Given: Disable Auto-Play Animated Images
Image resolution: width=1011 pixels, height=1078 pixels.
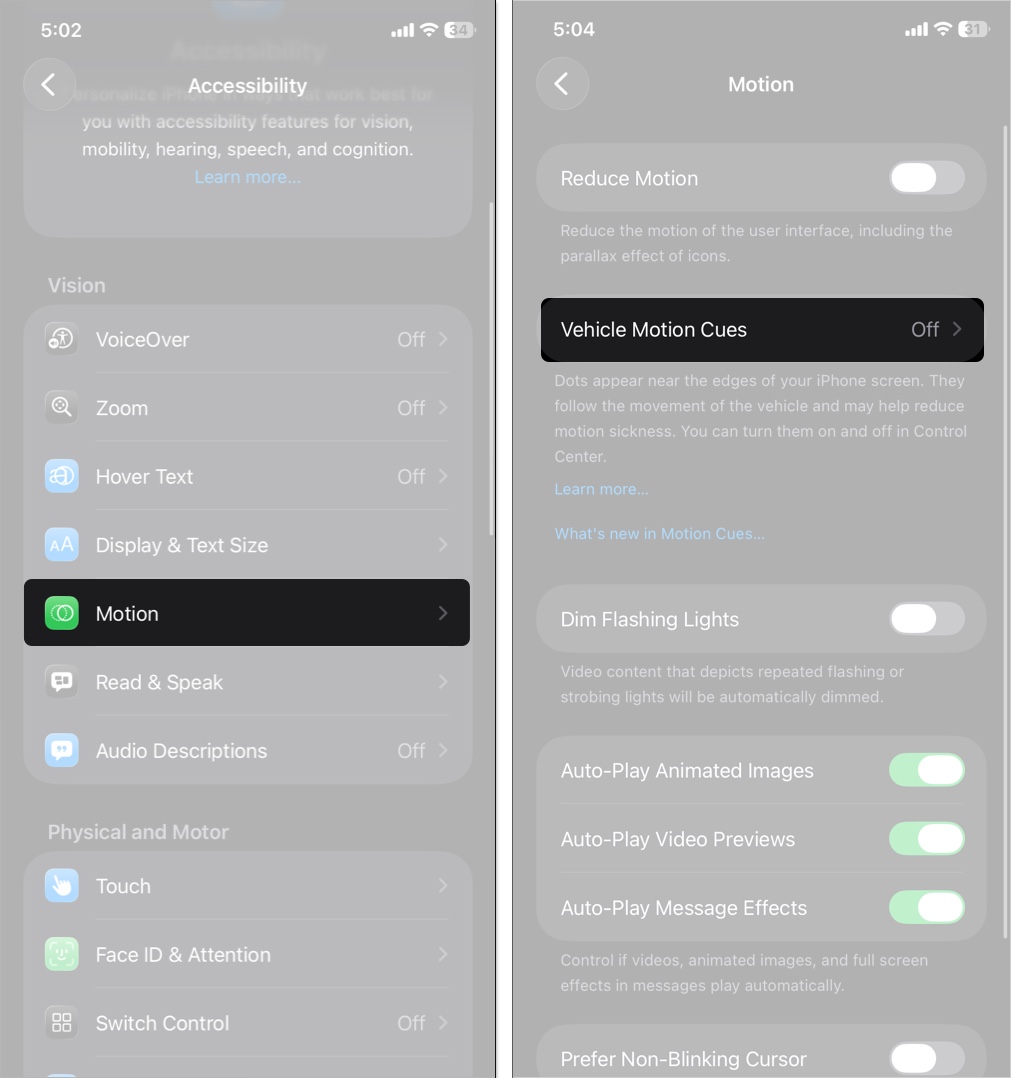Looking at the screenshot, I should [x=926, y=771].
